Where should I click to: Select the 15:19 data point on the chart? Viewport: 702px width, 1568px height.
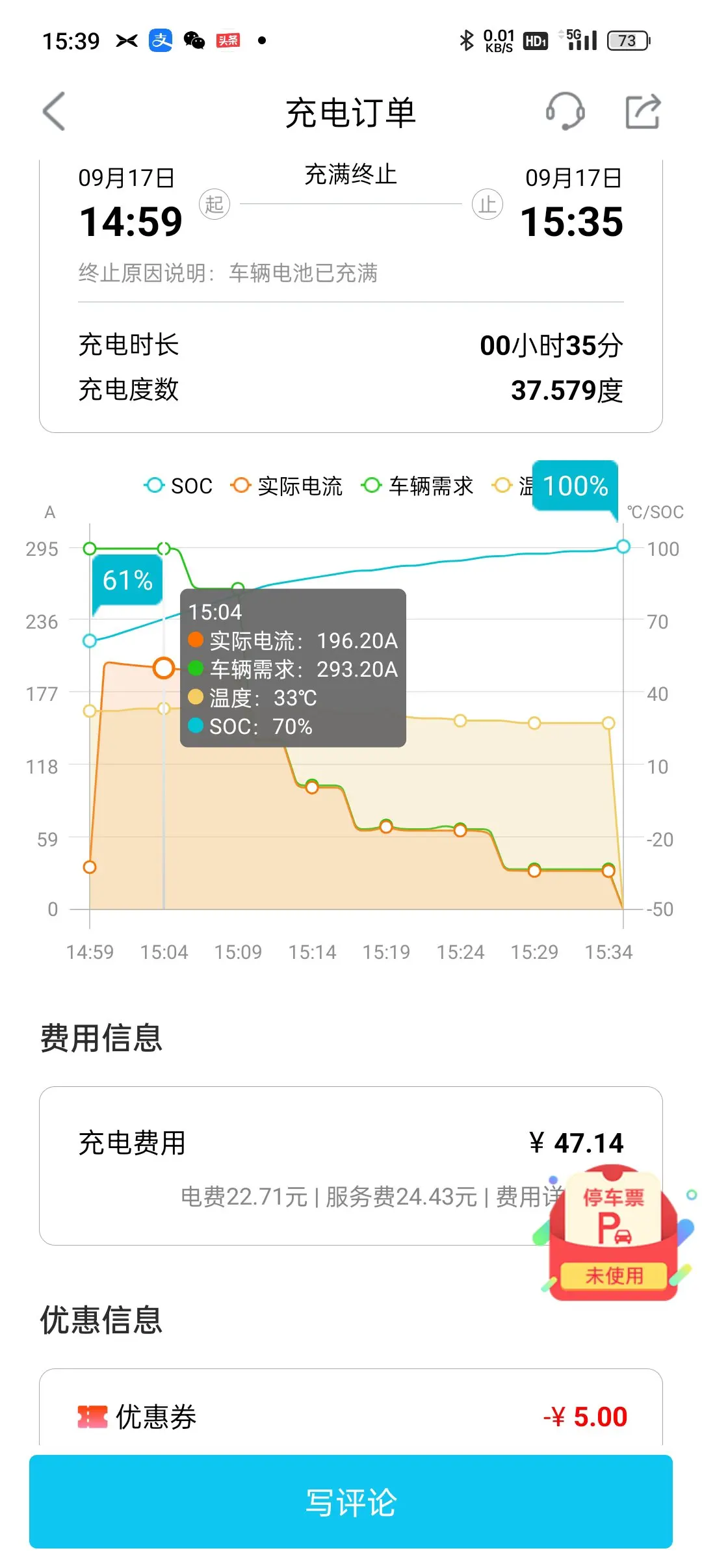tap(386, 826)
